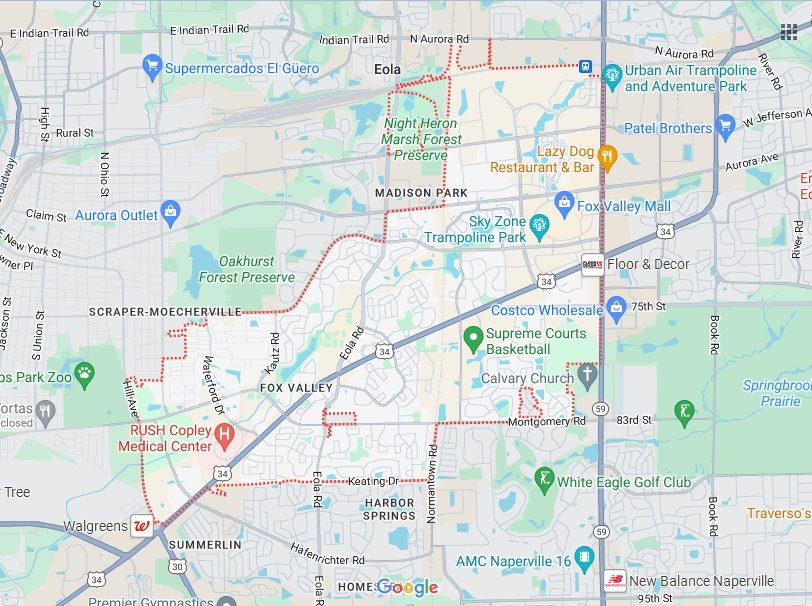Tap the Costco Wholesale pin

(x=616, y=306)
